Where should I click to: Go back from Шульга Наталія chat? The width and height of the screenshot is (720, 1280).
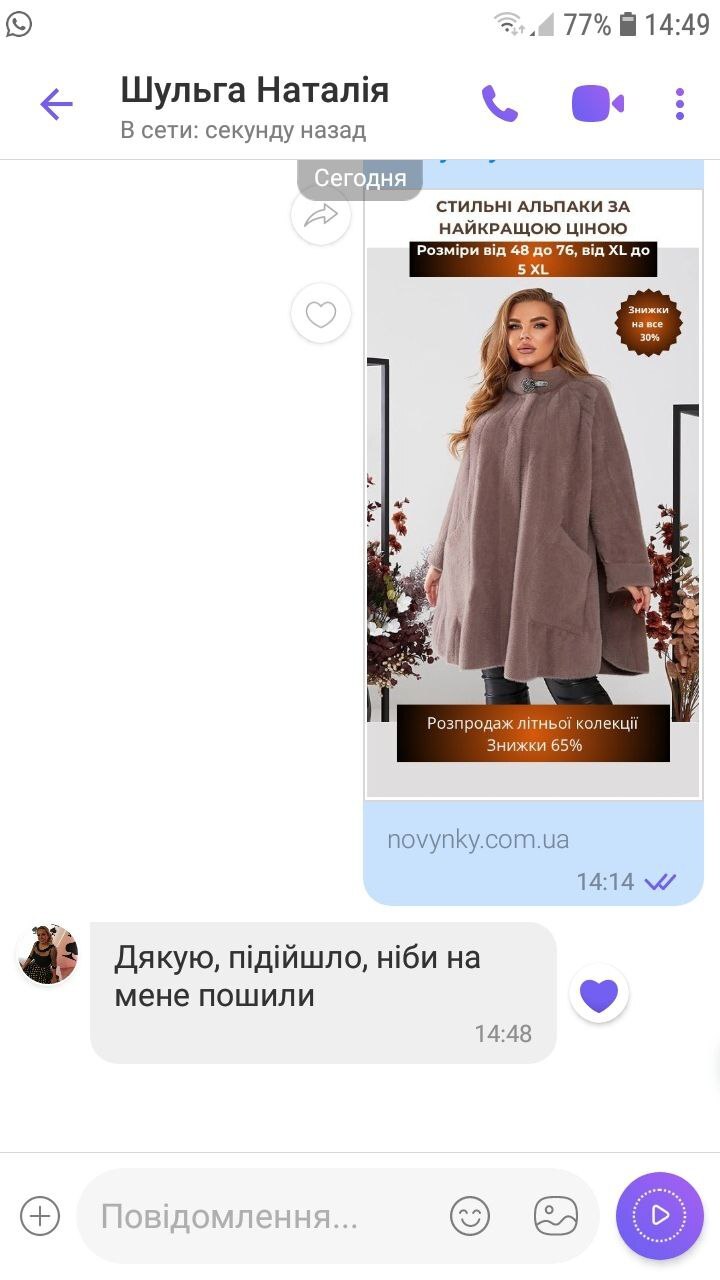[56, 104]
